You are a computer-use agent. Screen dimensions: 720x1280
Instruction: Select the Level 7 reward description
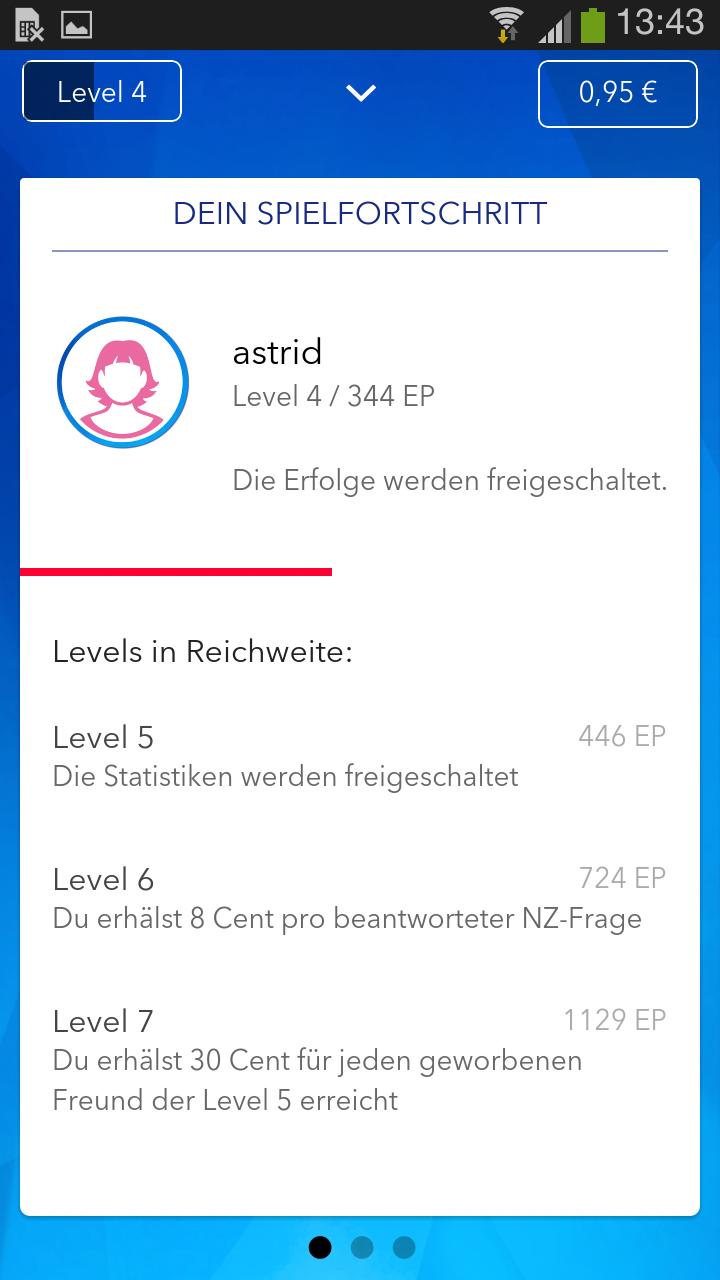pos(316,1080)
